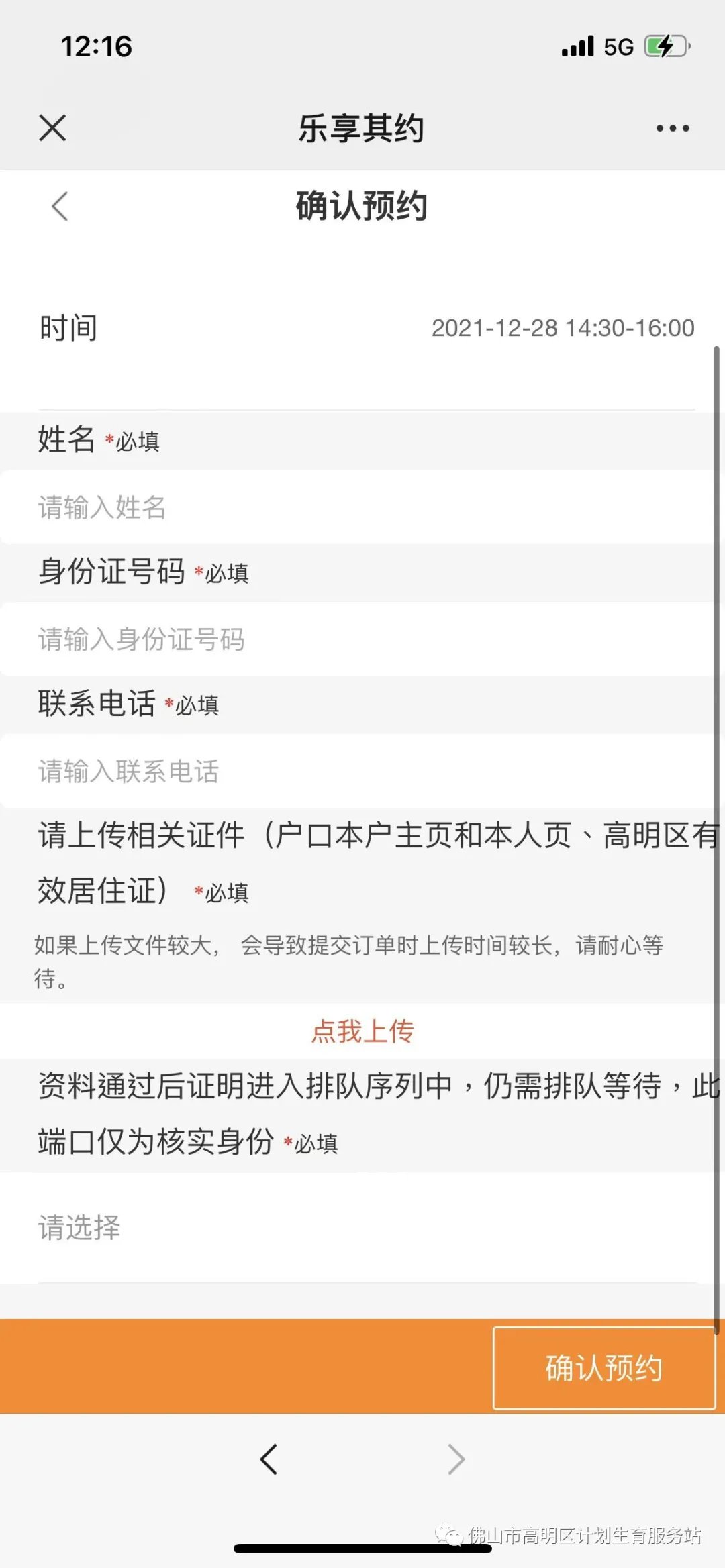Activate the 请输入联系电话 phone field
Screen dimensions: 725x1568
click(x=356, y=772)
